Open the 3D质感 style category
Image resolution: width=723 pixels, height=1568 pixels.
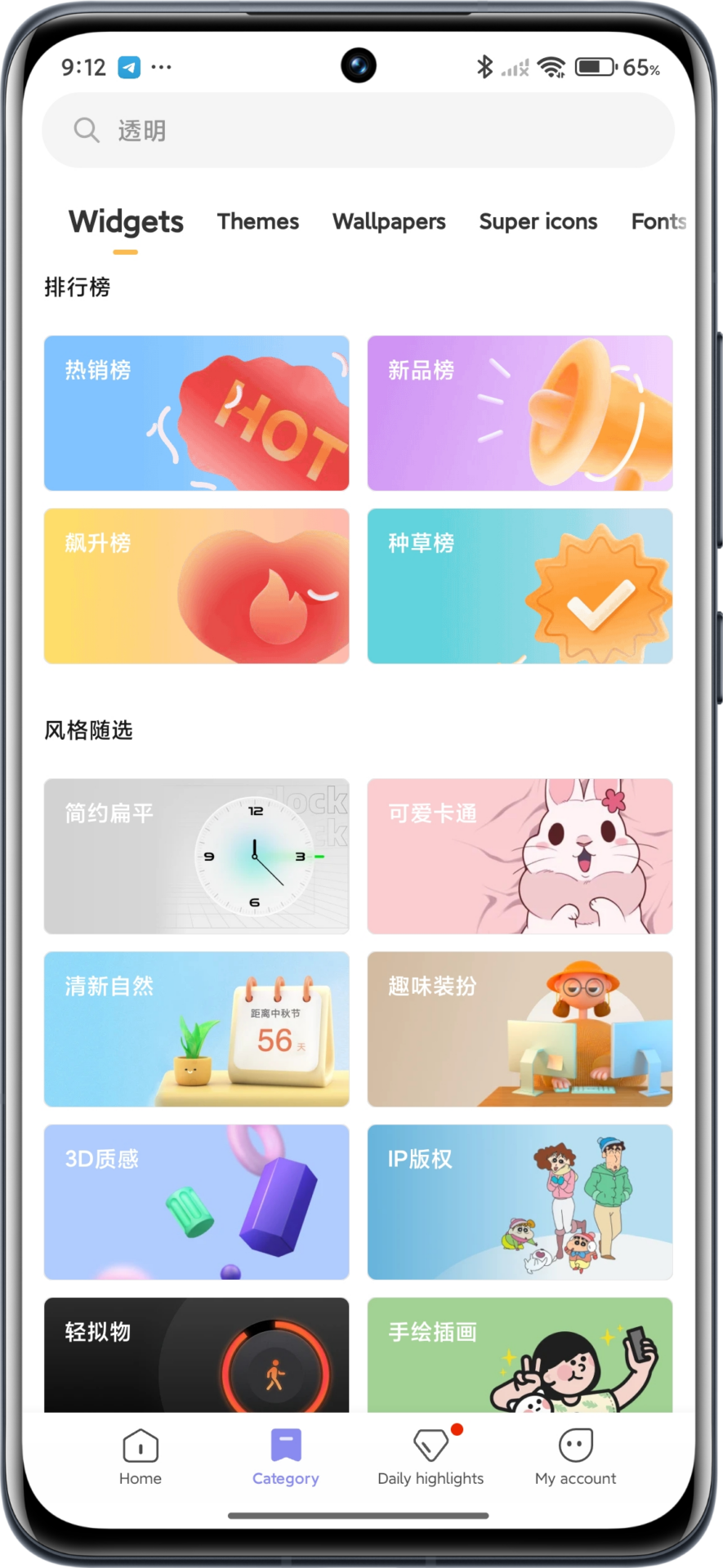pos(196,1202)
